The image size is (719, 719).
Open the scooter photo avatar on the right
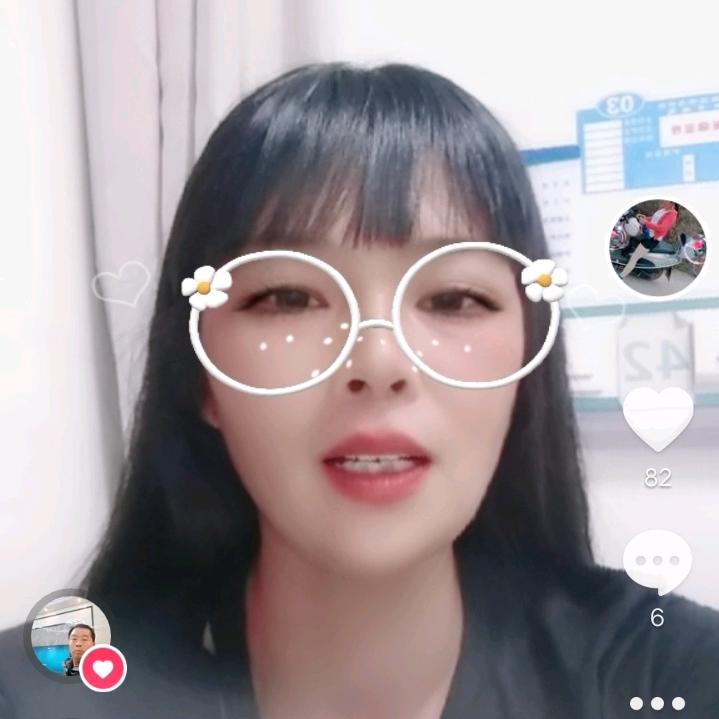658,248
